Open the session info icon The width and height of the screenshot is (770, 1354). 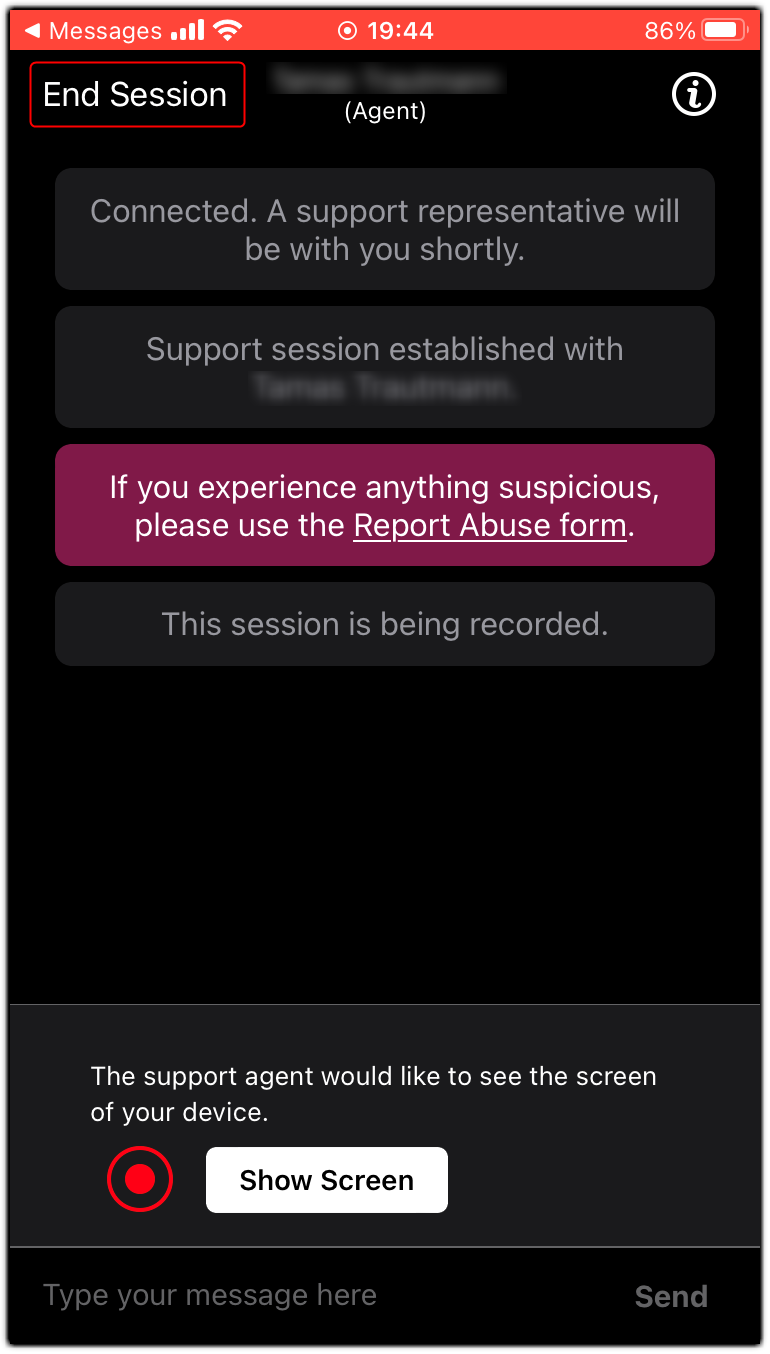[x=693, y=95]
